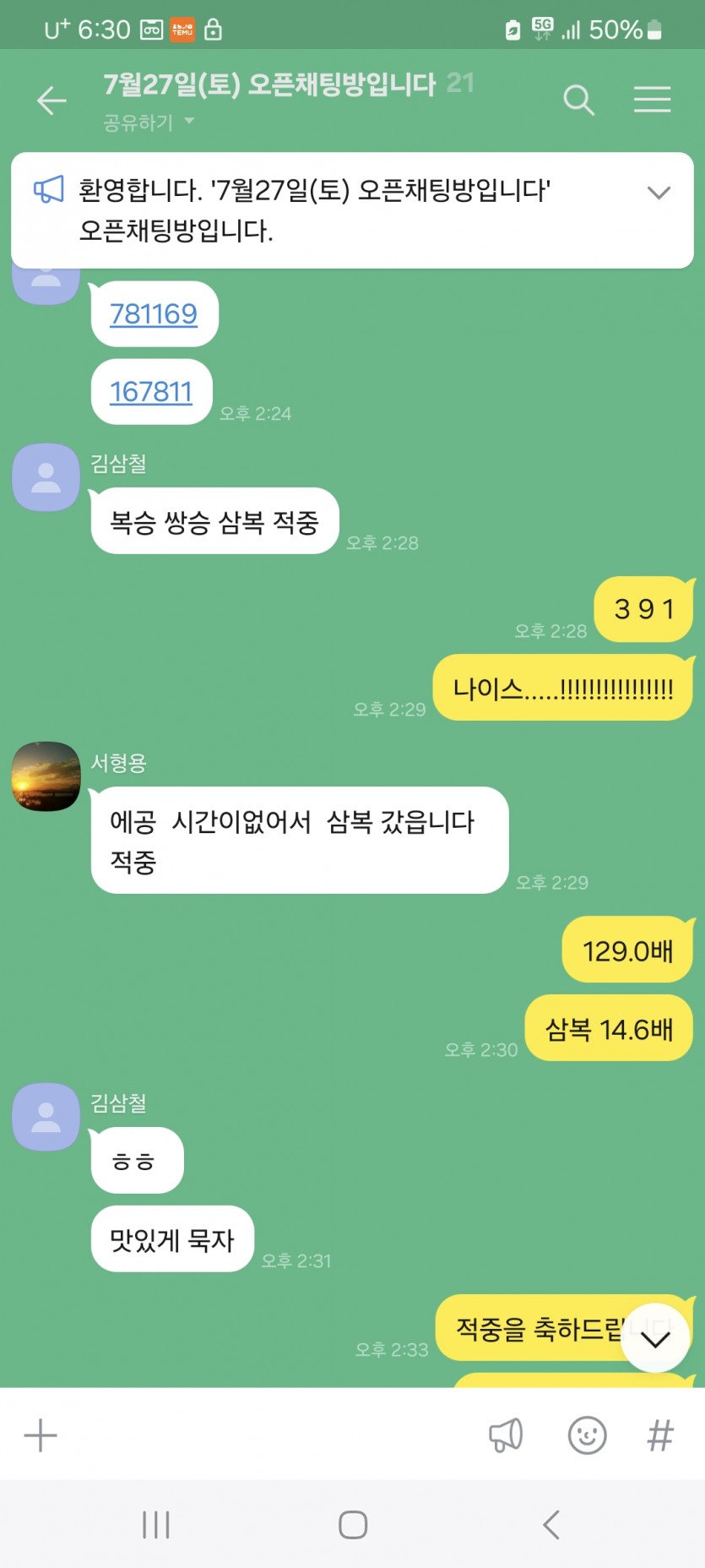This screenshot has height=1568, width=705.
Task: Tap the megaphone icon in input bar
Action: [506, 1435]
